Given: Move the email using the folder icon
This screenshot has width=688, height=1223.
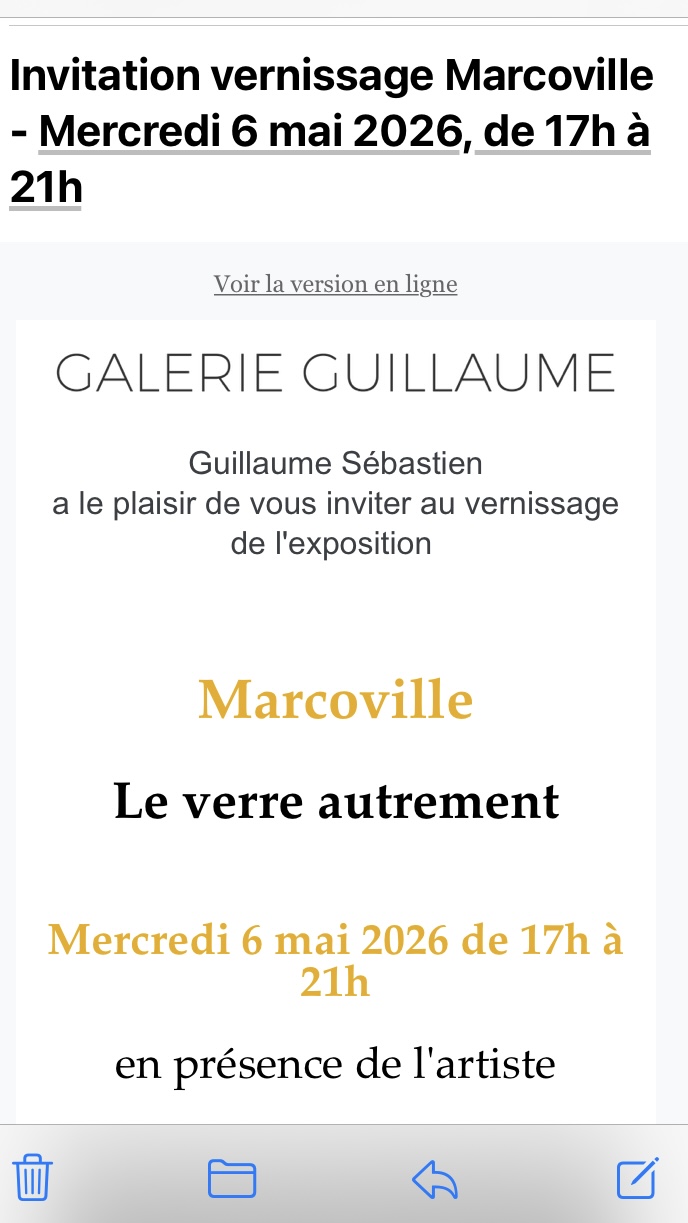Looking at the screenshot, I should point(232,1178).
